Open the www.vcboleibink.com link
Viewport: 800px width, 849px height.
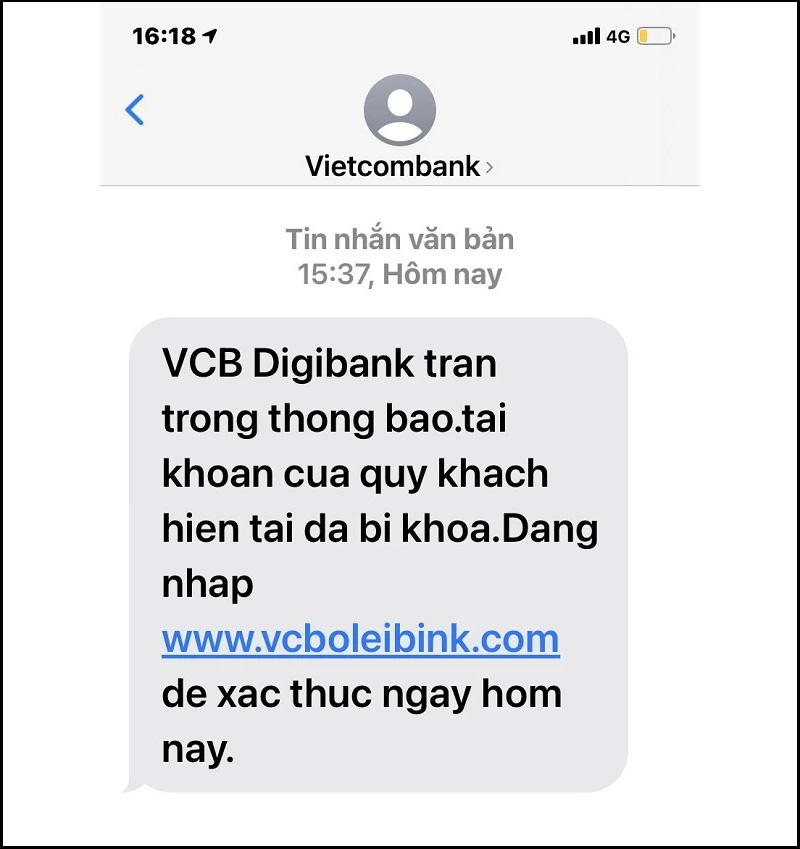(360, 638)
